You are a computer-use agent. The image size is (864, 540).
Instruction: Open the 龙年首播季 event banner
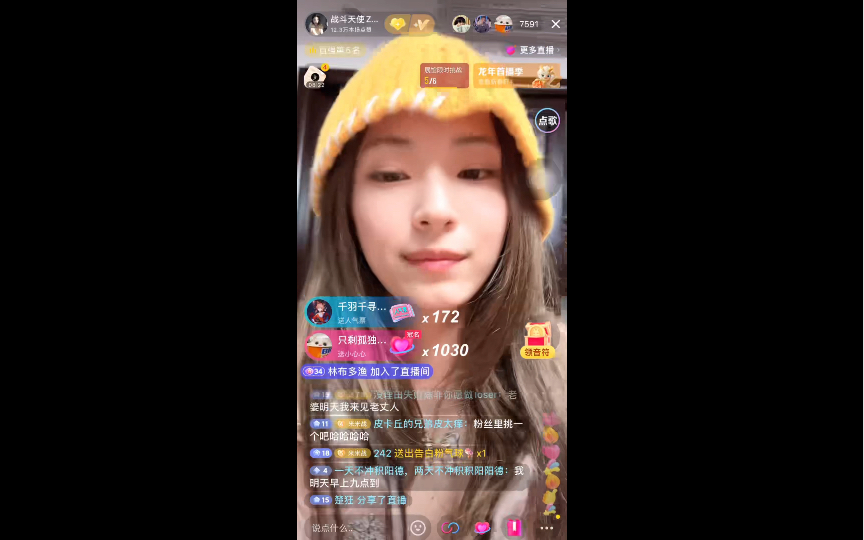coord(515,76)
